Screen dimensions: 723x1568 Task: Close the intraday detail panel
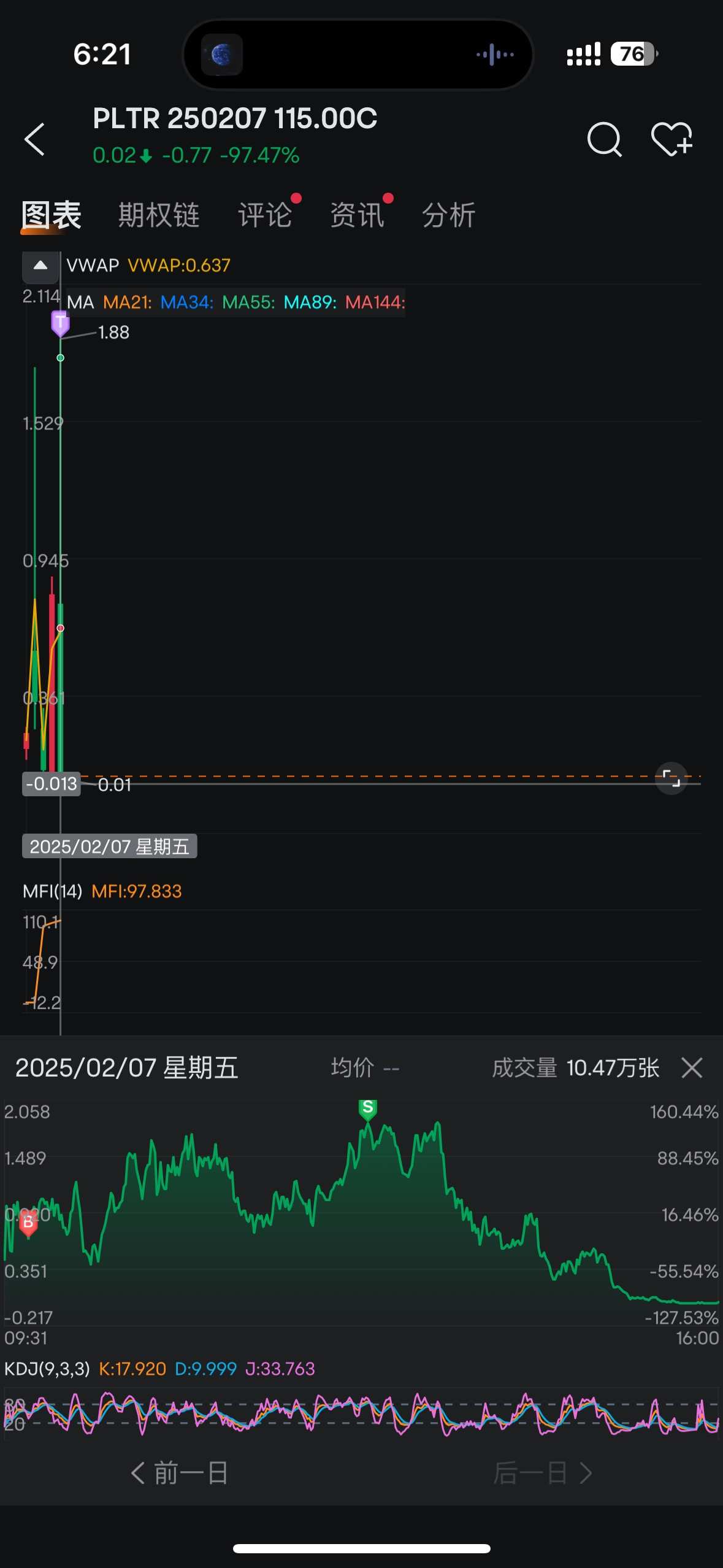pyautogui.click(x=692, y=1068)
